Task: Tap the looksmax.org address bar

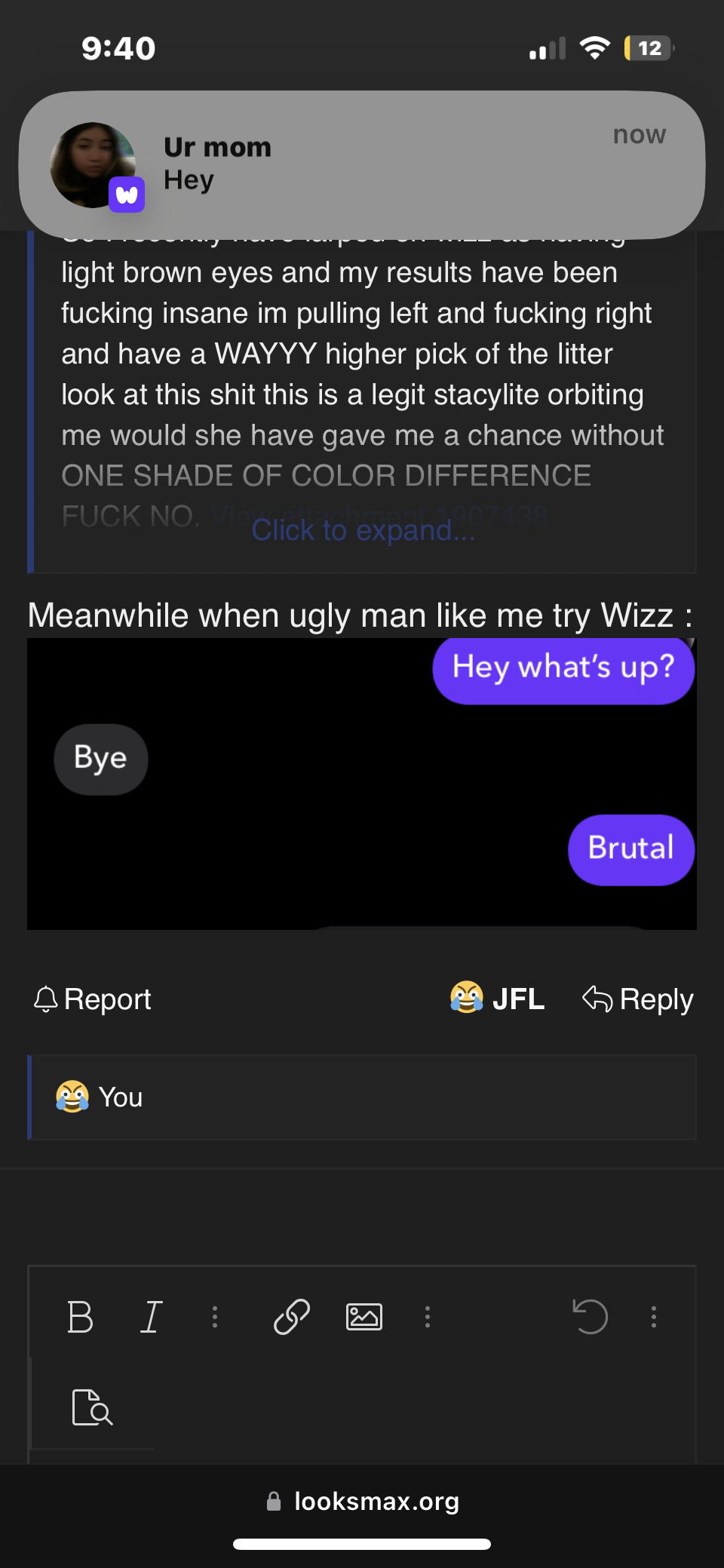Action: point(362,1502)
